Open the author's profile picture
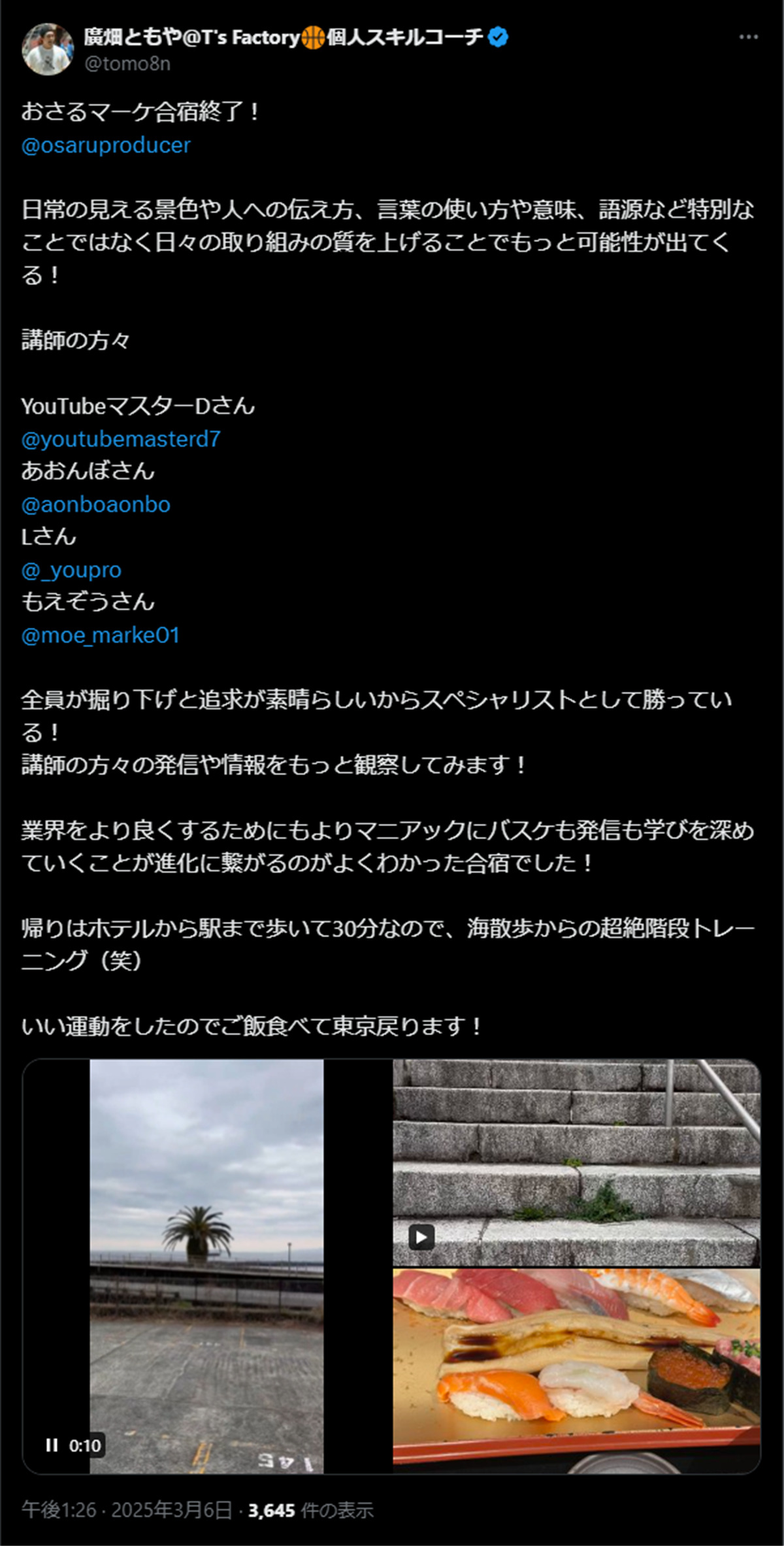Viewport: 784px width, 1546px height. pyautogui.click(x=48, y=49)
